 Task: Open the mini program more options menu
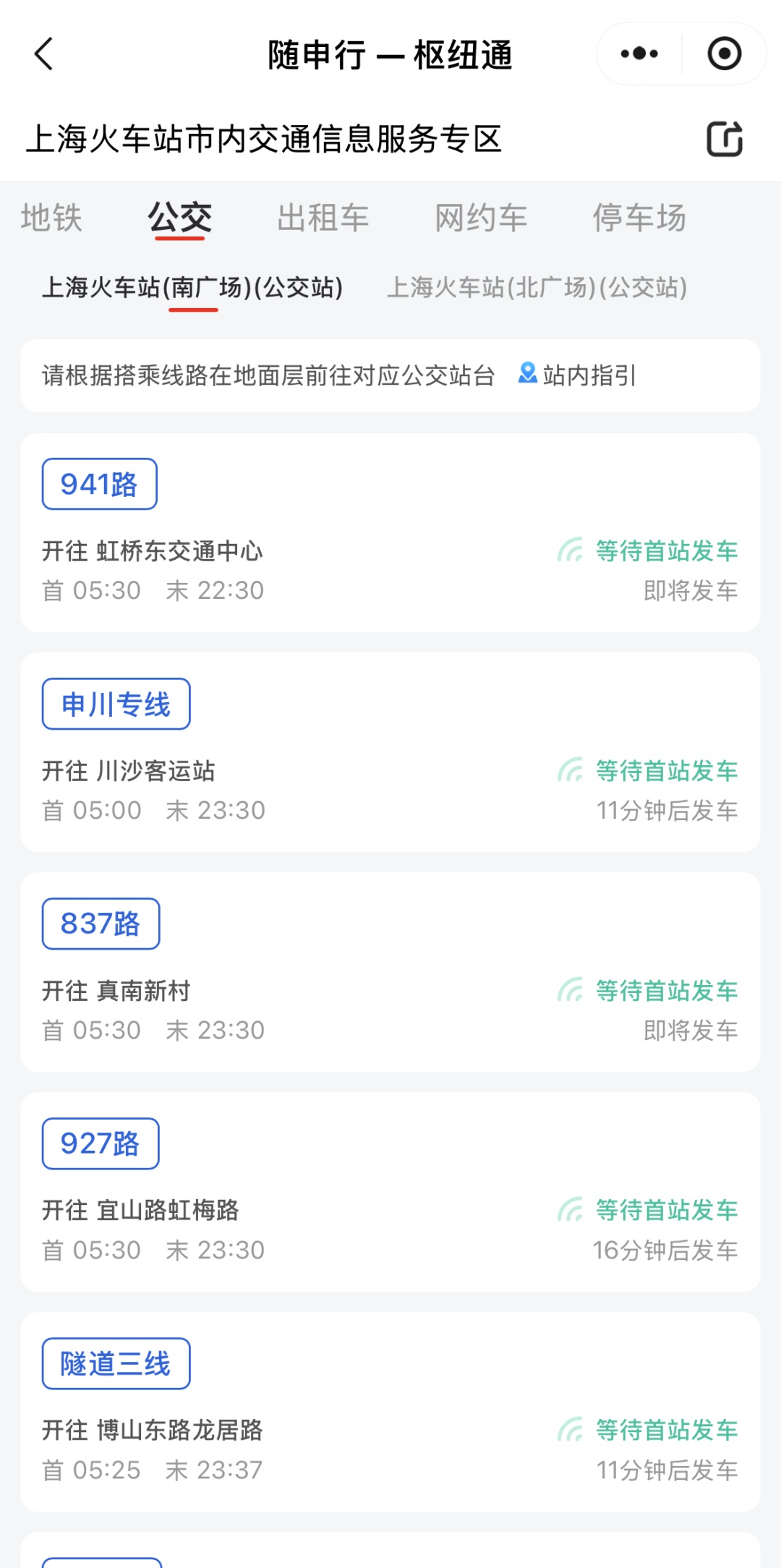point(639,54)
